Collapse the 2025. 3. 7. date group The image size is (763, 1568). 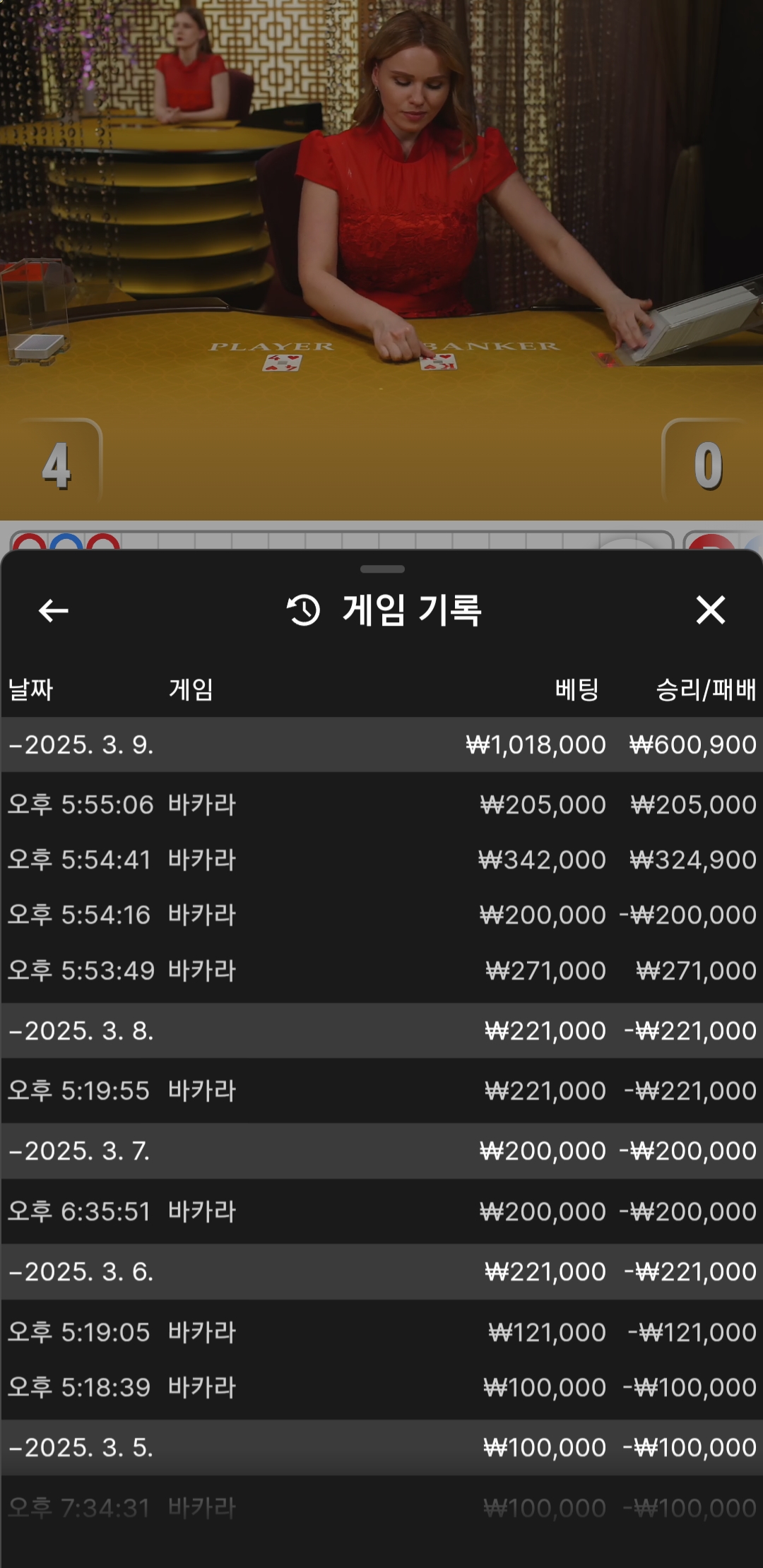(x=381, y=1151)
